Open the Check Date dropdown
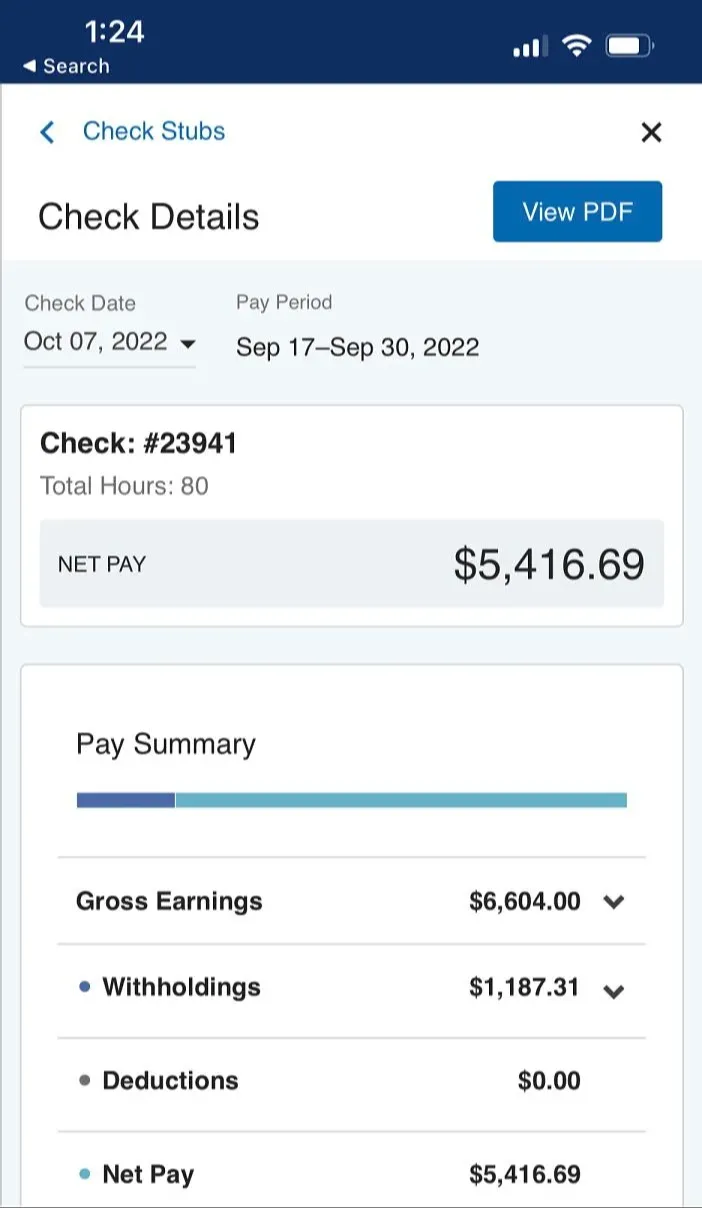 109,342
